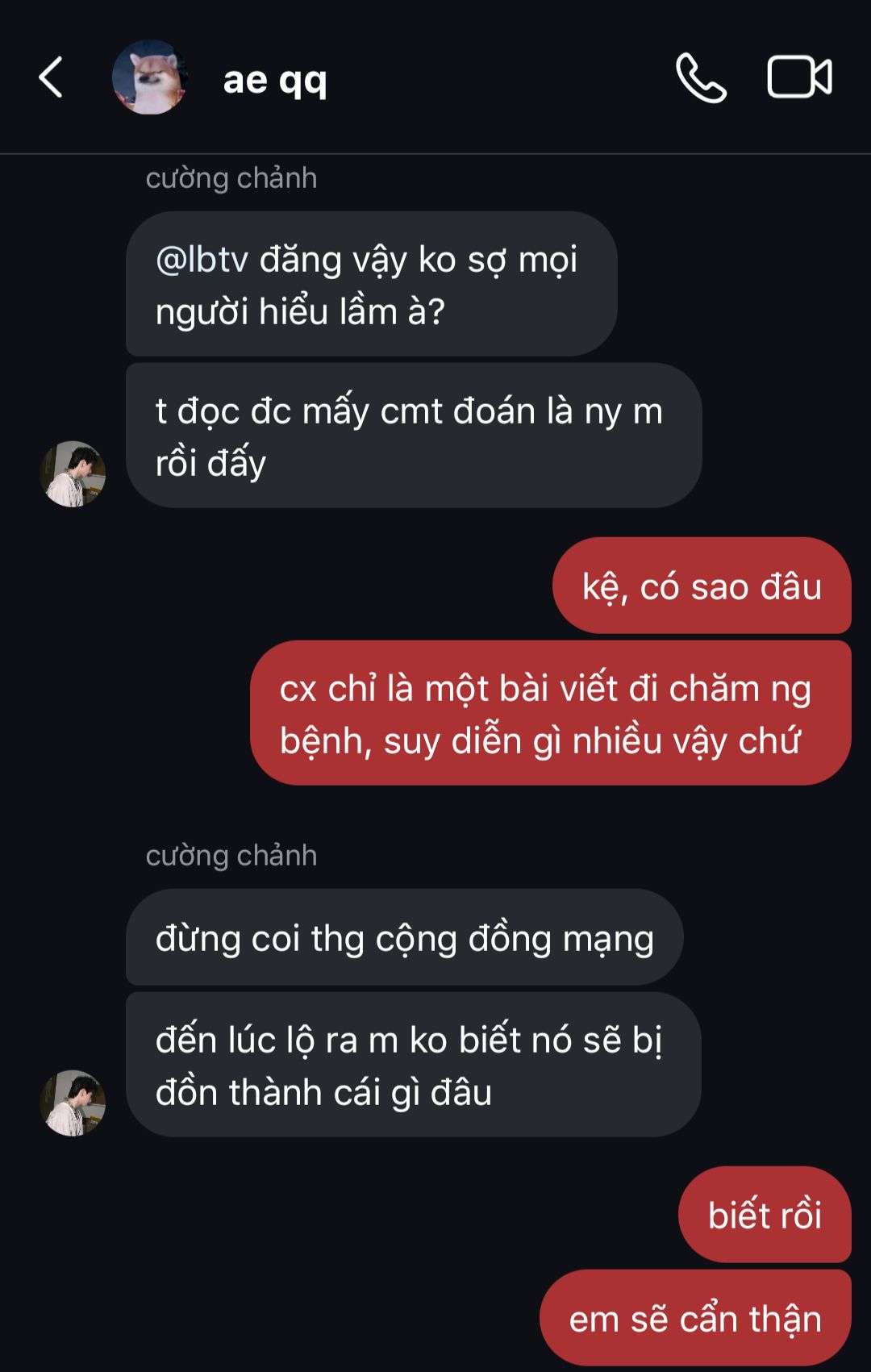Image resolution: width=871 pixels, height=1372 pixels.
Task: Start a video call with ae qq
Action: [798, 77]
